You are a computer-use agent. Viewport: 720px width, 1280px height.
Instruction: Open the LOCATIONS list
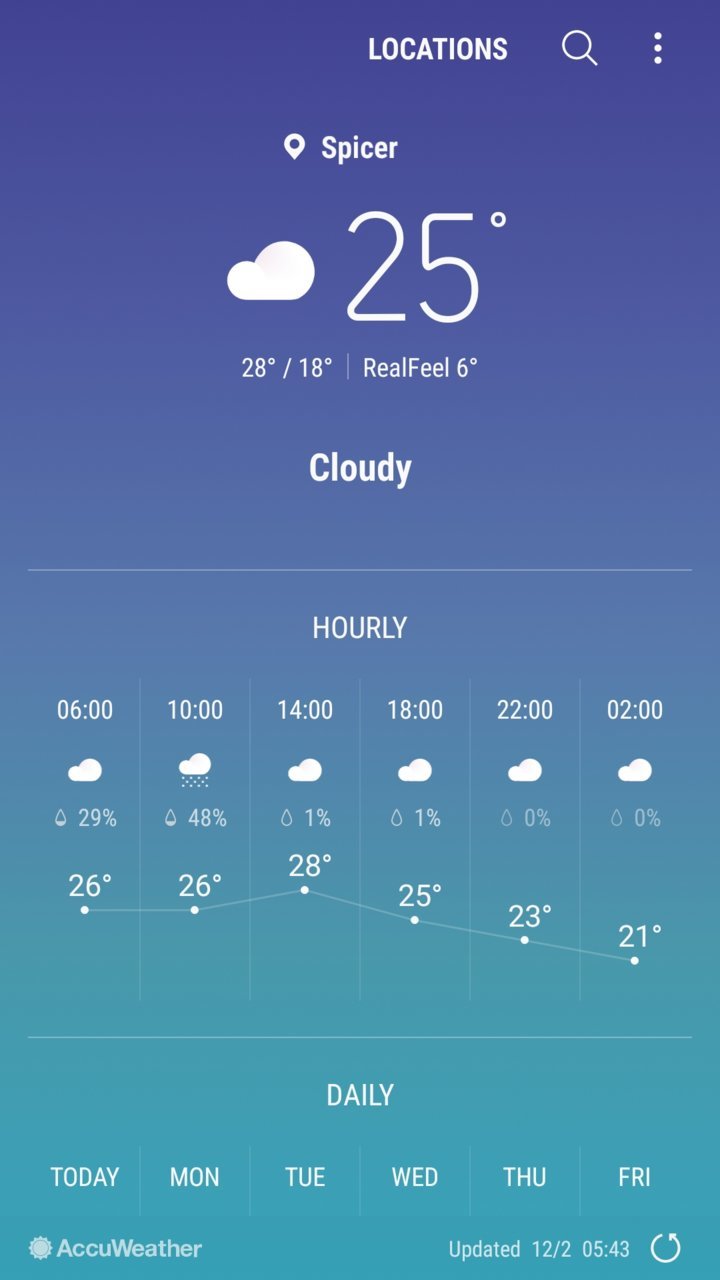pyautogui.click(x=437, y=49)
